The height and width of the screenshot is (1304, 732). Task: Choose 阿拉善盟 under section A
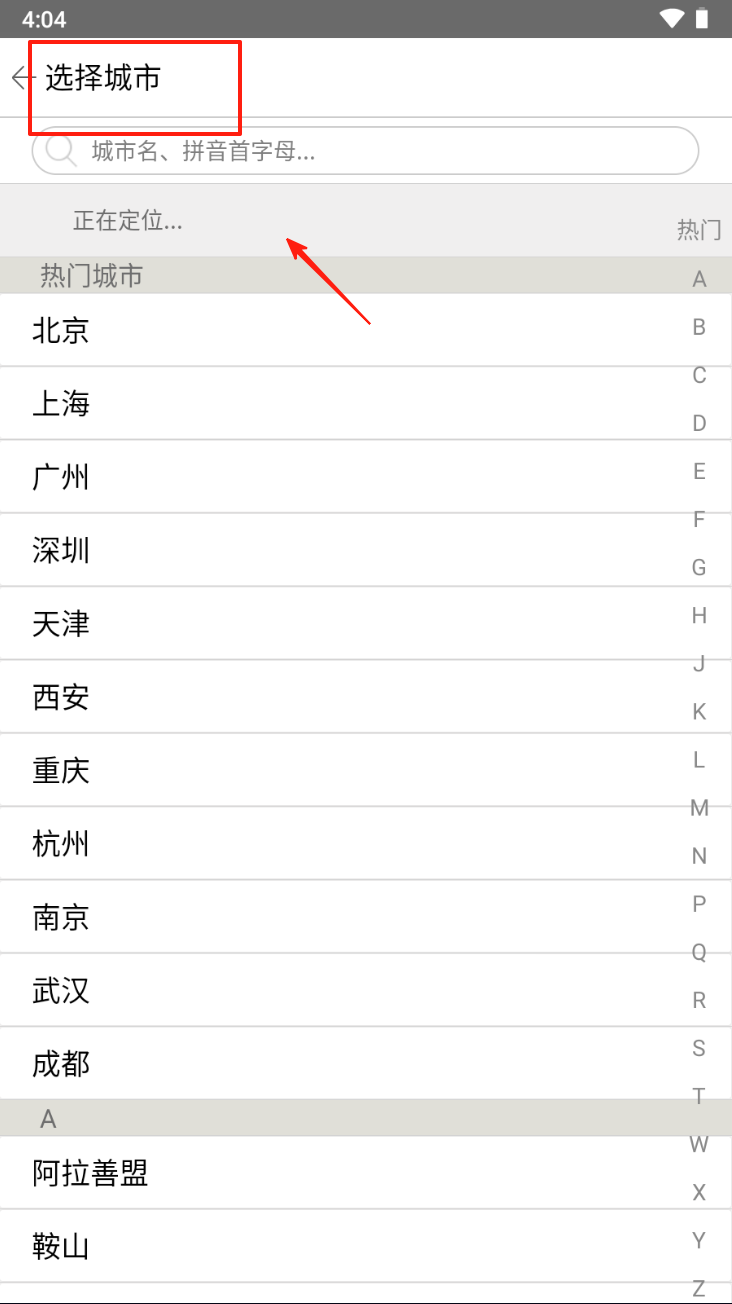click(340, 1172)
